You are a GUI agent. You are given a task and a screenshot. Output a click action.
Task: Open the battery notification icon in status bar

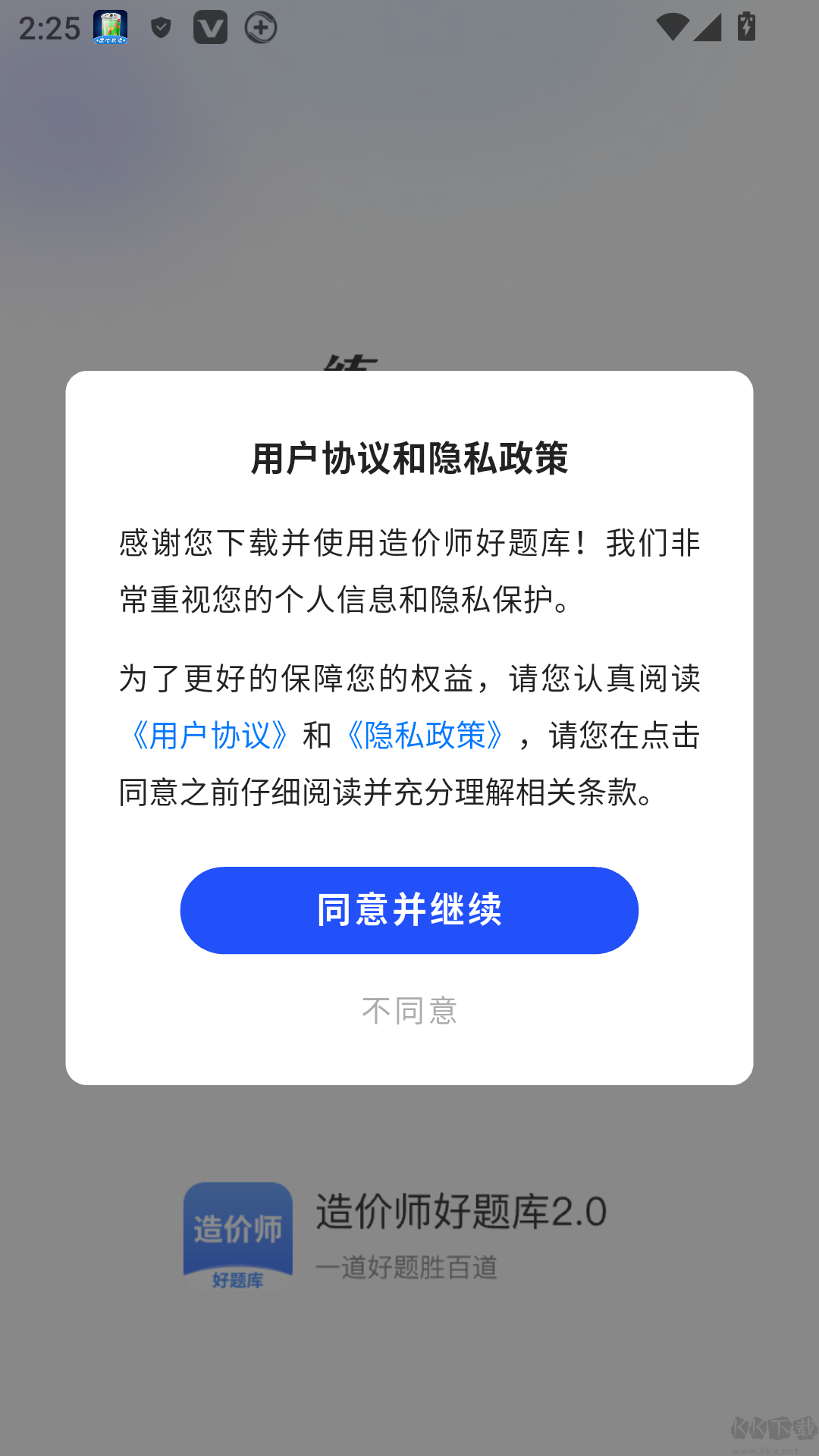(x=109, y=28)
